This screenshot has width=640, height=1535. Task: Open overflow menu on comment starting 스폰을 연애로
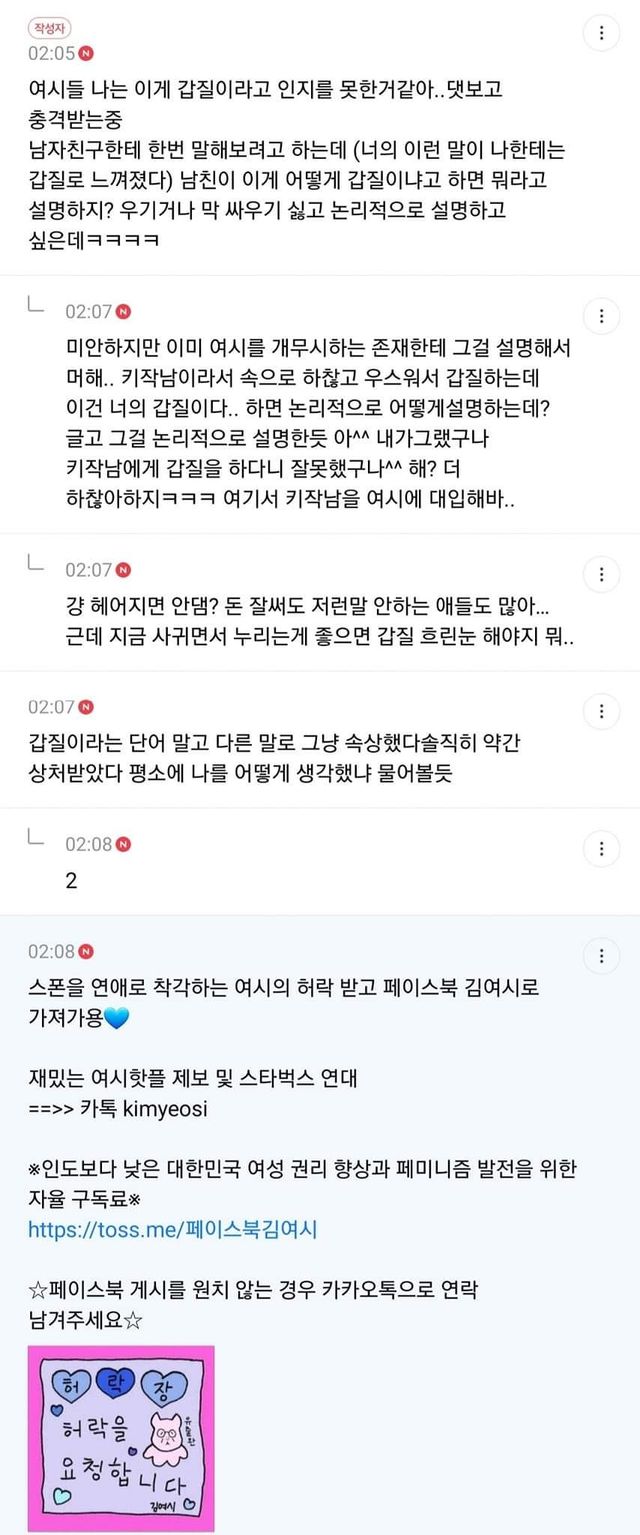(x=601, y=954)
